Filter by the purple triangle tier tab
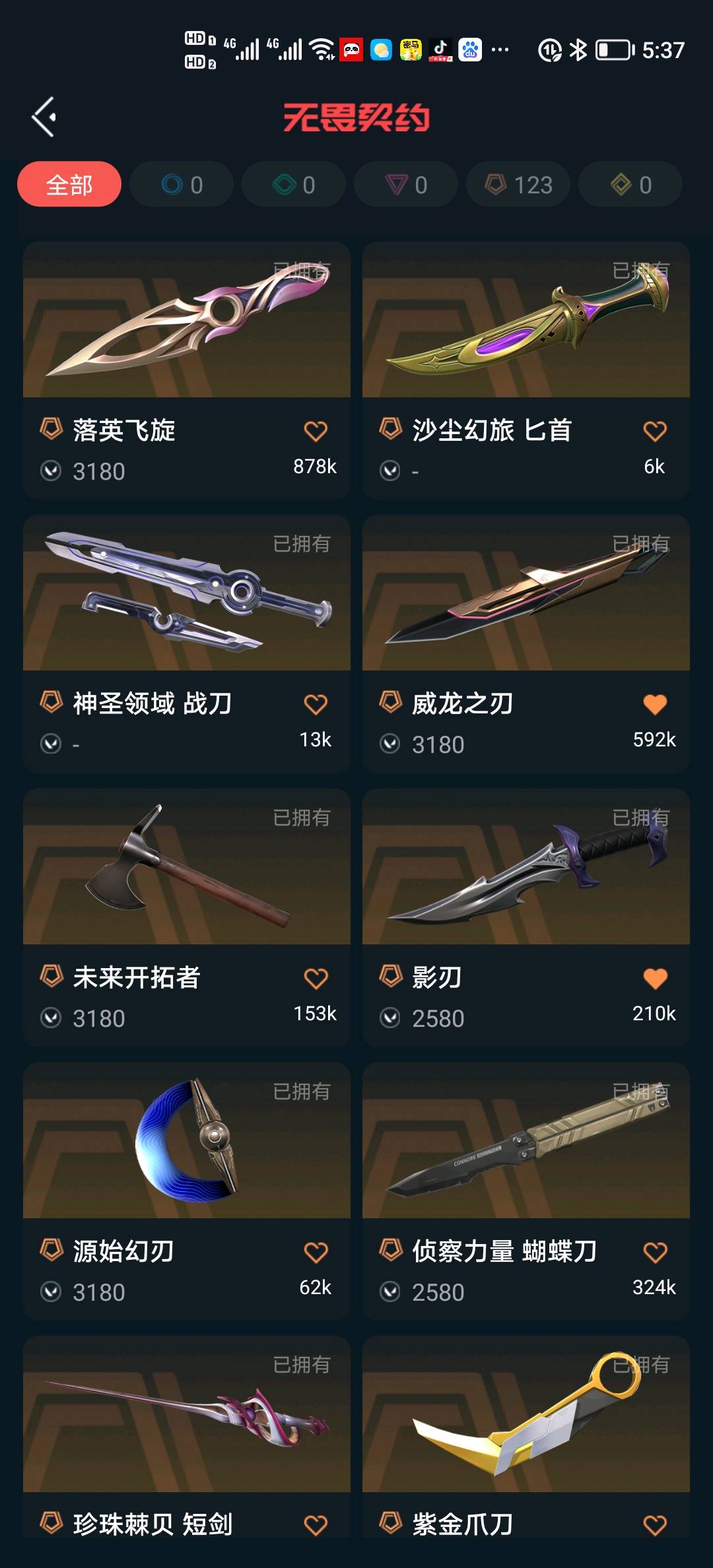The width and height of the screenshot is (713, 1568). [406, 185]
